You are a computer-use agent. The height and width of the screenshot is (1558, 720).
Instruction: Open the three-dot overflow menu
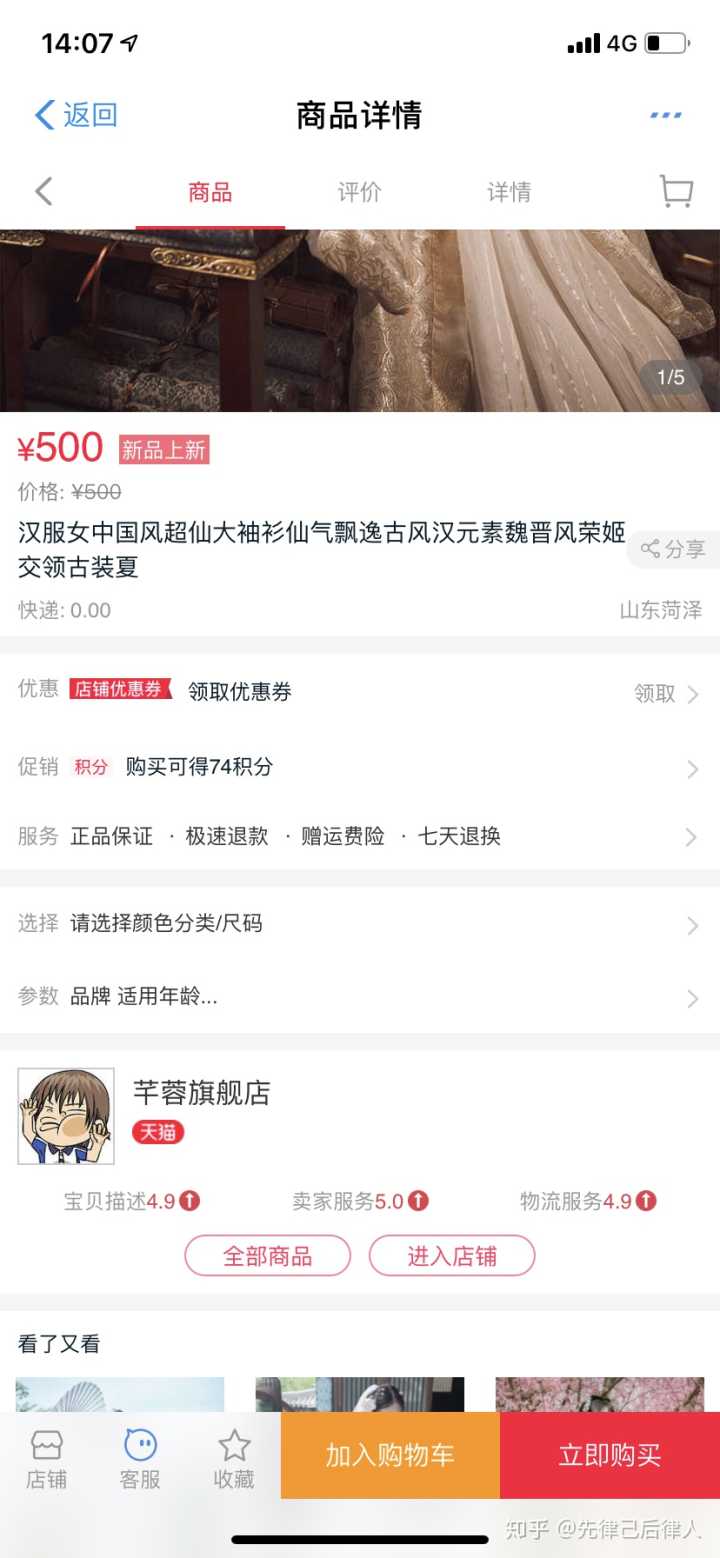coord(665,115)
